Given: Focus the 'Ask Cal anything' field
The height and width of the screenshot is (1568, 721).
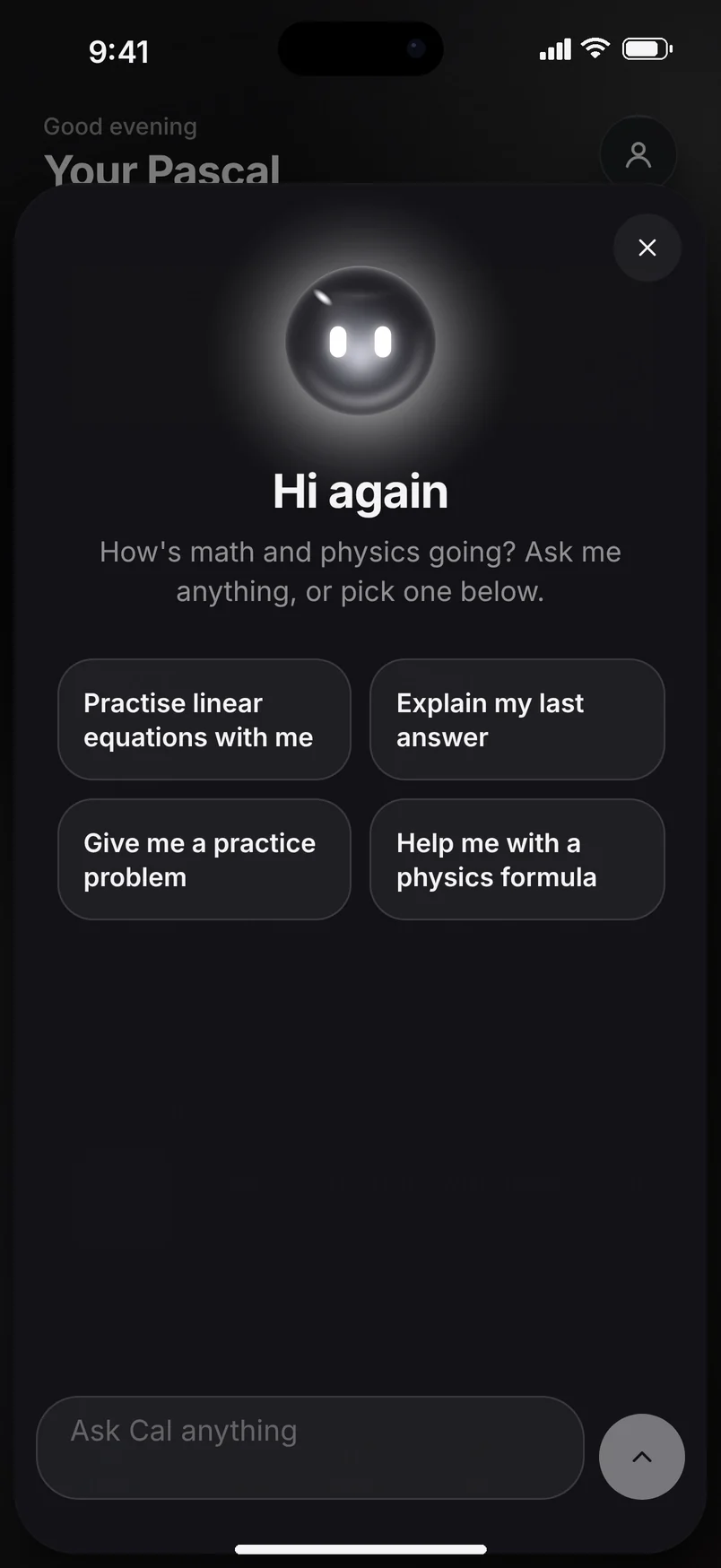Looking at the screenshot, I should [x=310, y=1447].
